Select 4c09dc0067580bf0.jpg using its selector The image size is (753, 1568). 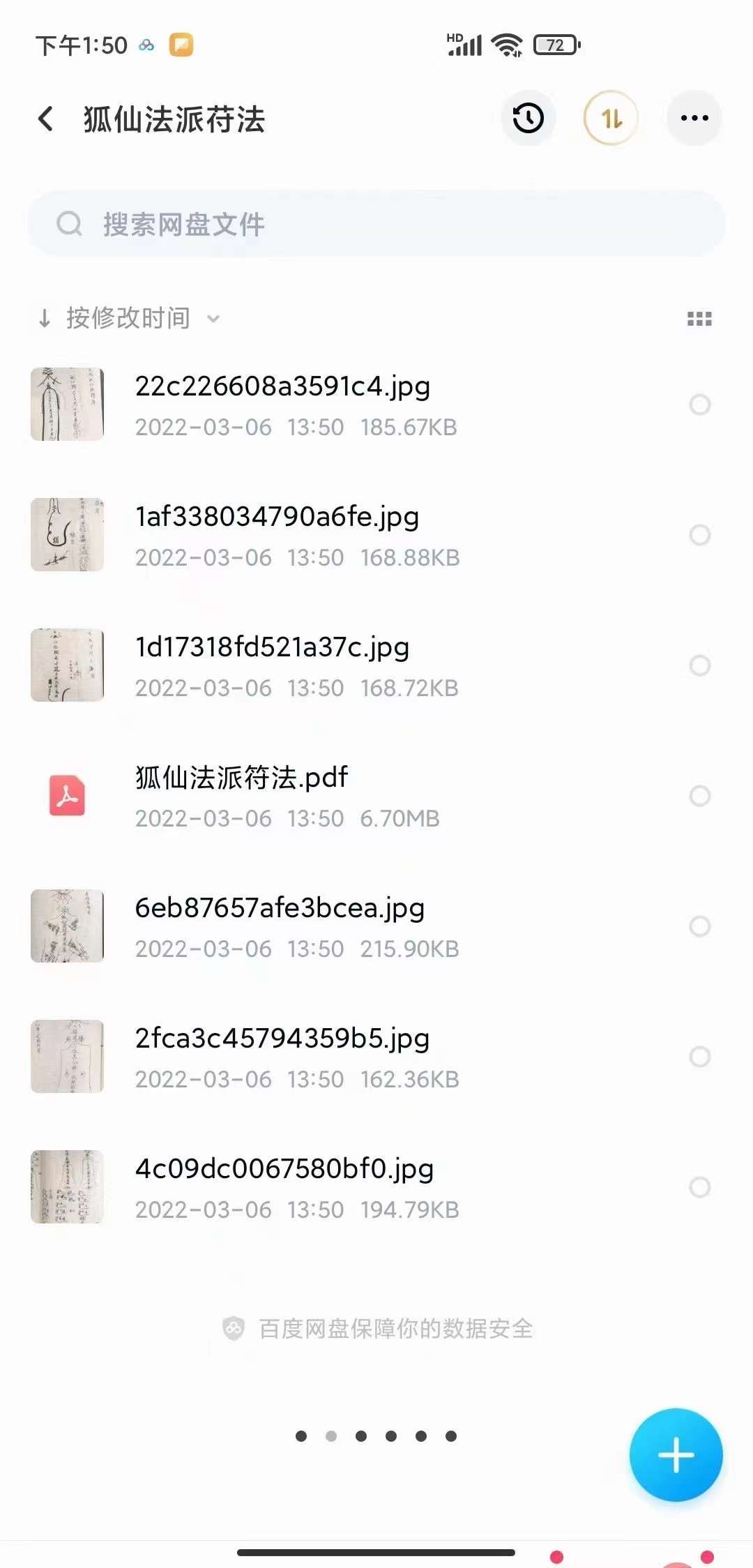[701, 1186]
